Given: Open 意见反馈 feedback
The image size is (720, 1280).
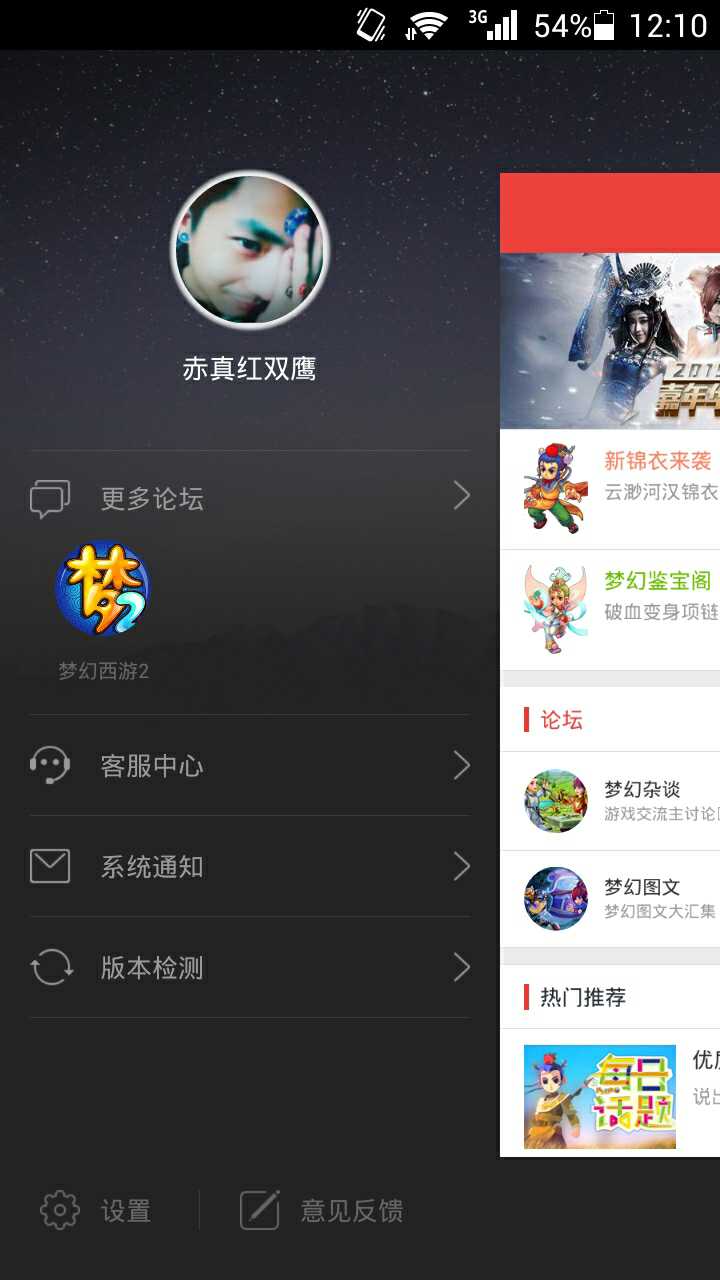Looking at the screenshot, I should click(322, 1211).
